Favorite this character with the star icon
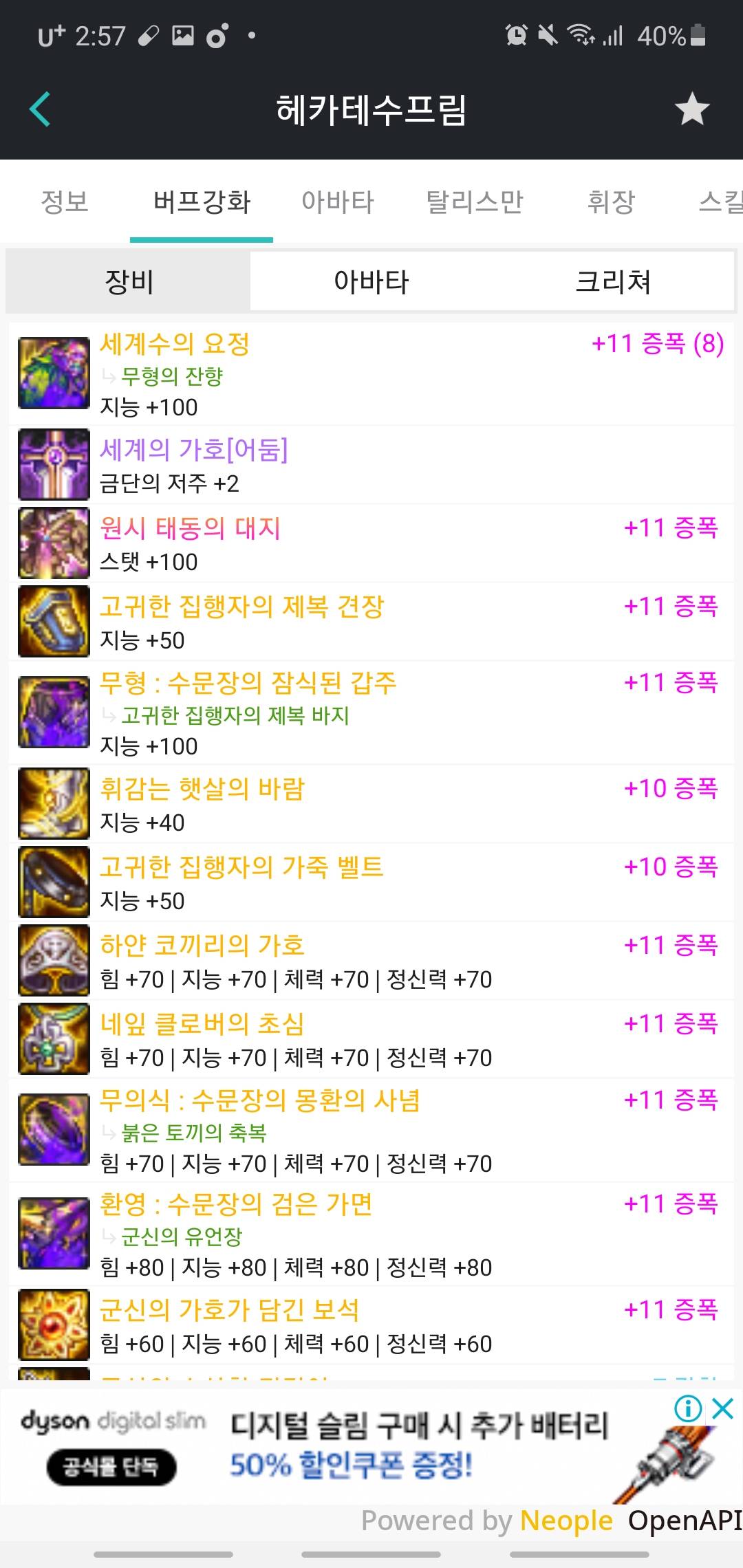This screenshot has width=743, height=1568. click(x=691, y=109)
